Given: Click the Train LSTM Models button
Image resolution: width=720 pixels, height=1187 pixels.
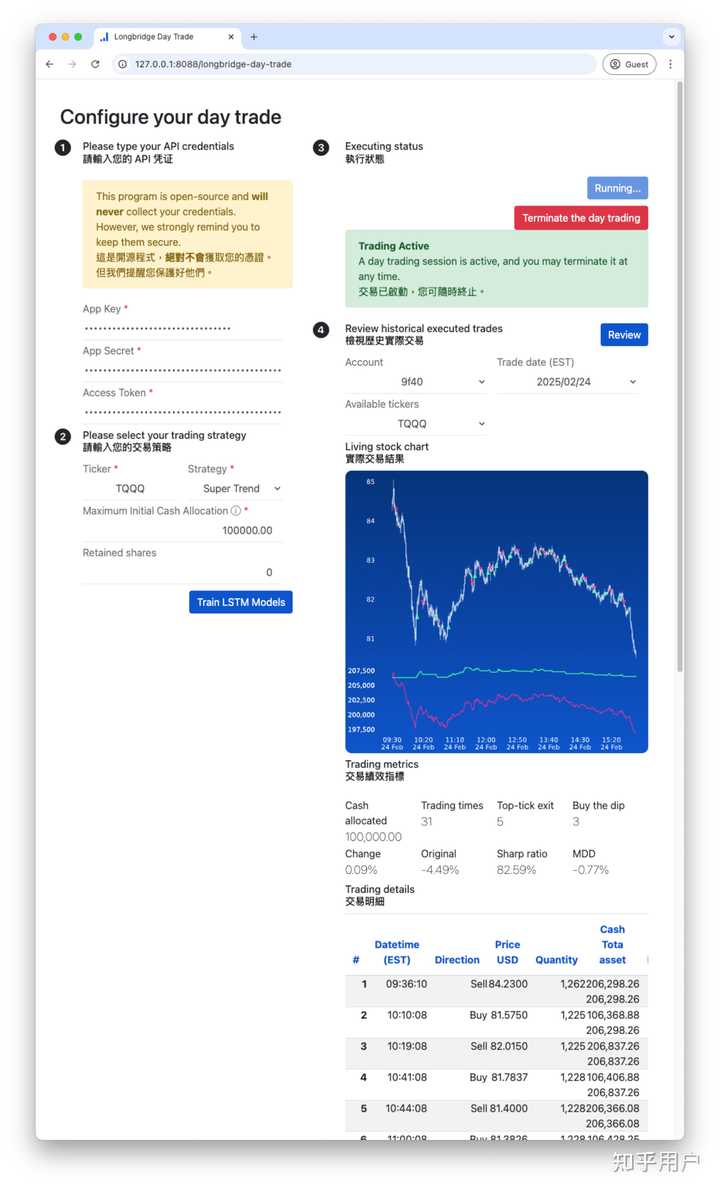Looking at the screenshot, I should click(240, 601).
